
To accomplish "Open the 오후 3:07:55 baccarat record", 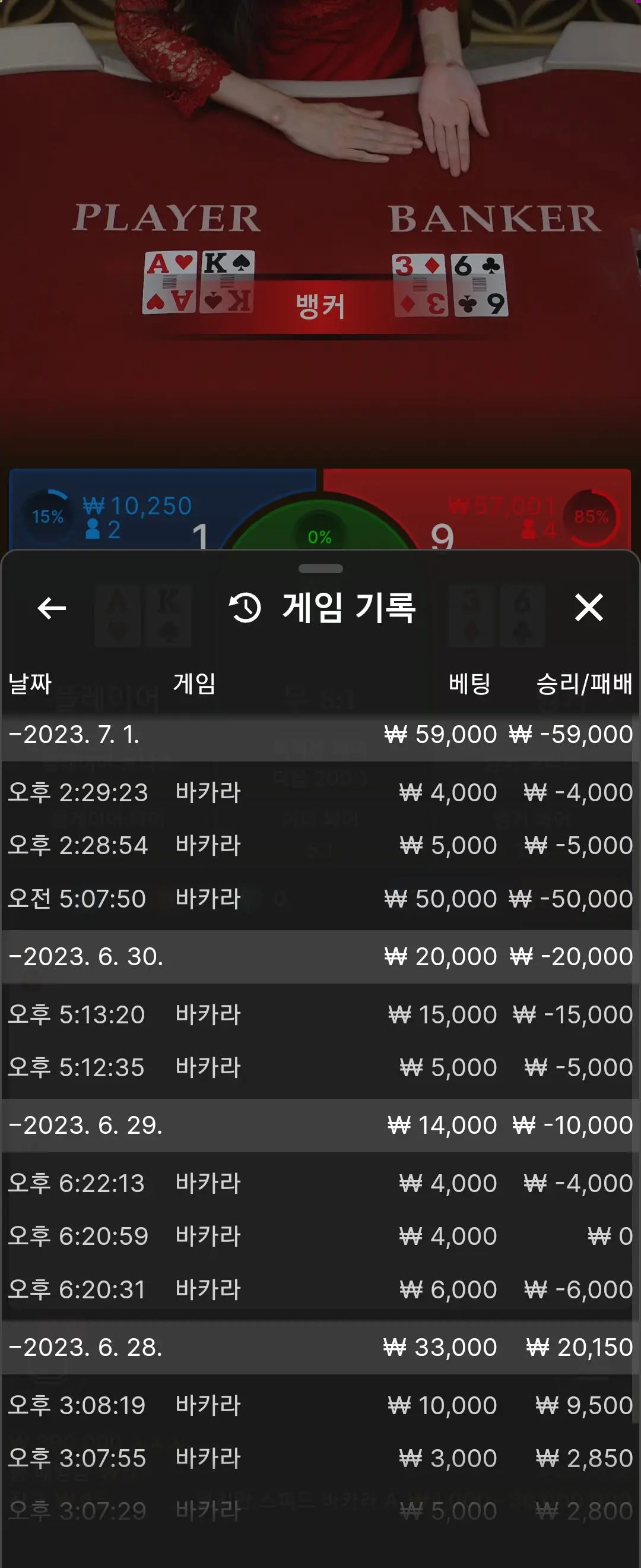I will point(320,1459).
